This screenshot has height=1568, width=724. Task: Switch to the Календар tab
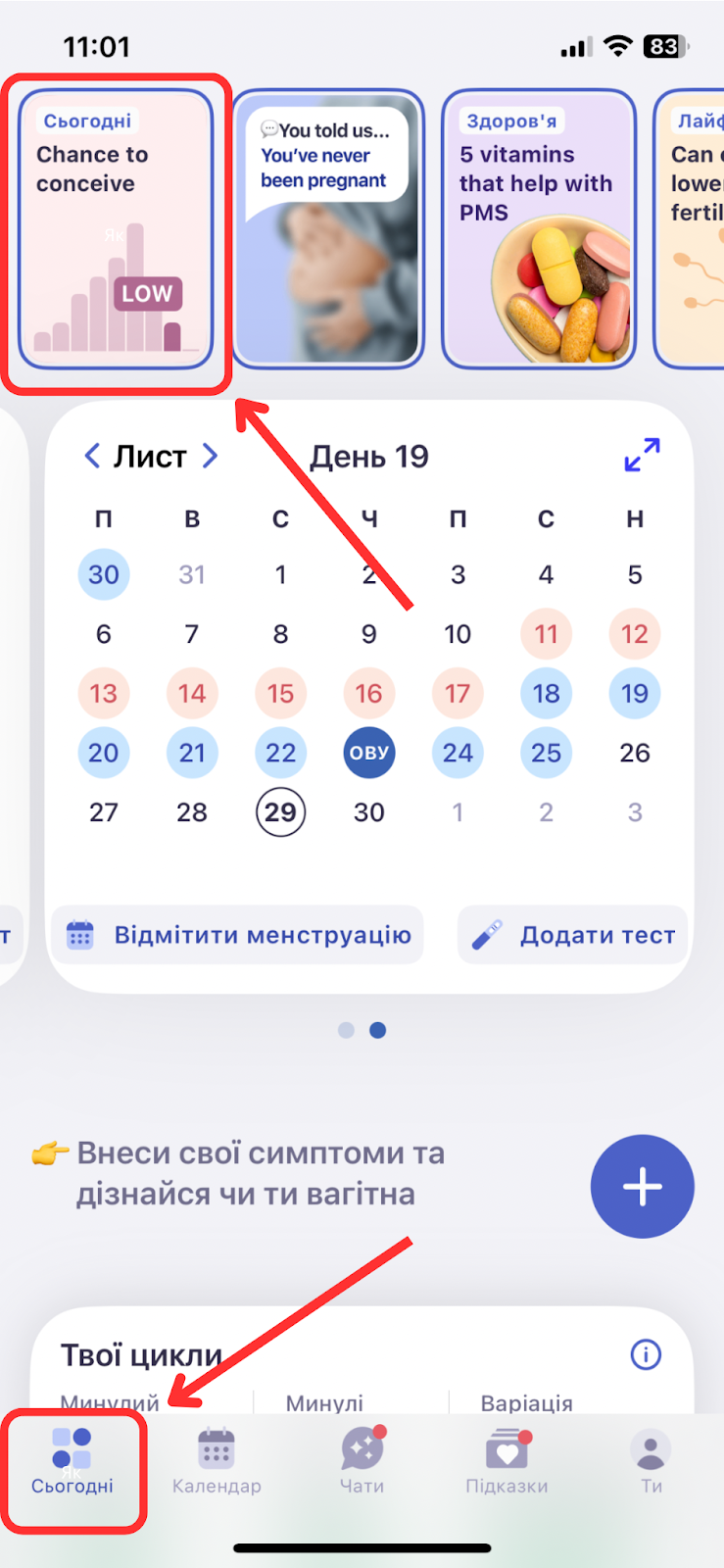[x=217, y=1461]
